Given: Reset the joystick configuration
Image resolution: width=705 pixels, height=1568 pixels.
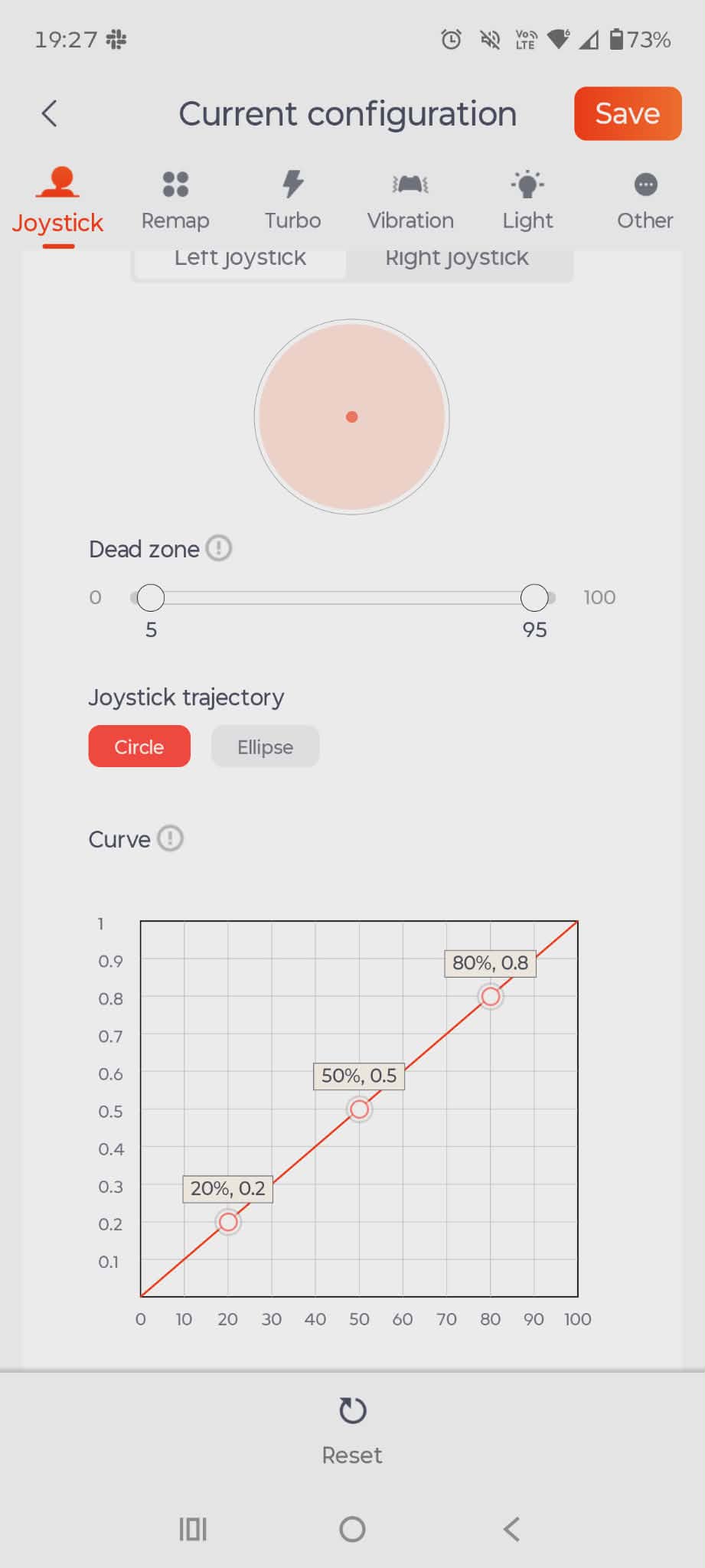Looking at the screenshot, I should point(352,1429).
